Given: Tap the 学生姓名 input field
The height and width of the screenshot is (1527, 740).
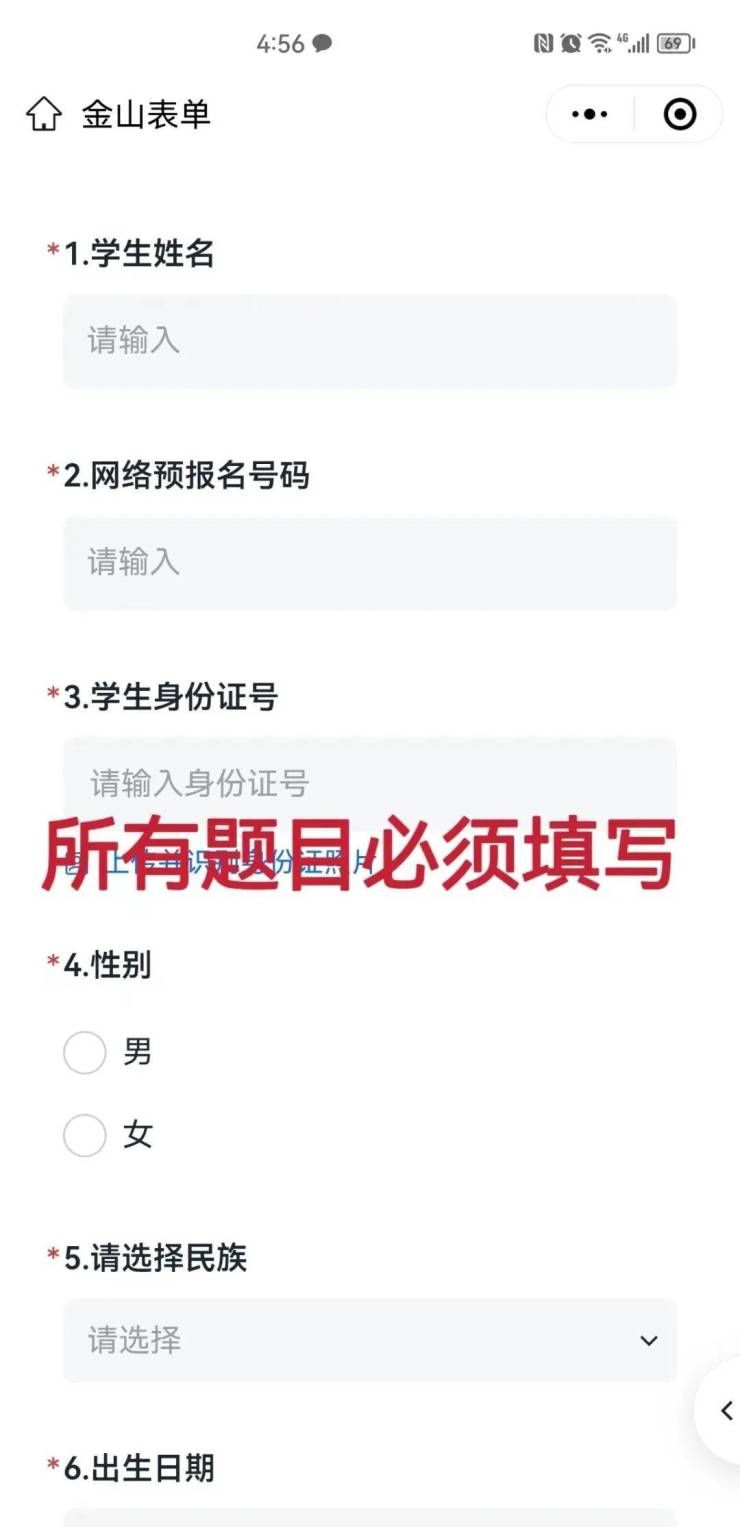Looking at the screenshot, I should coord(370,341).
